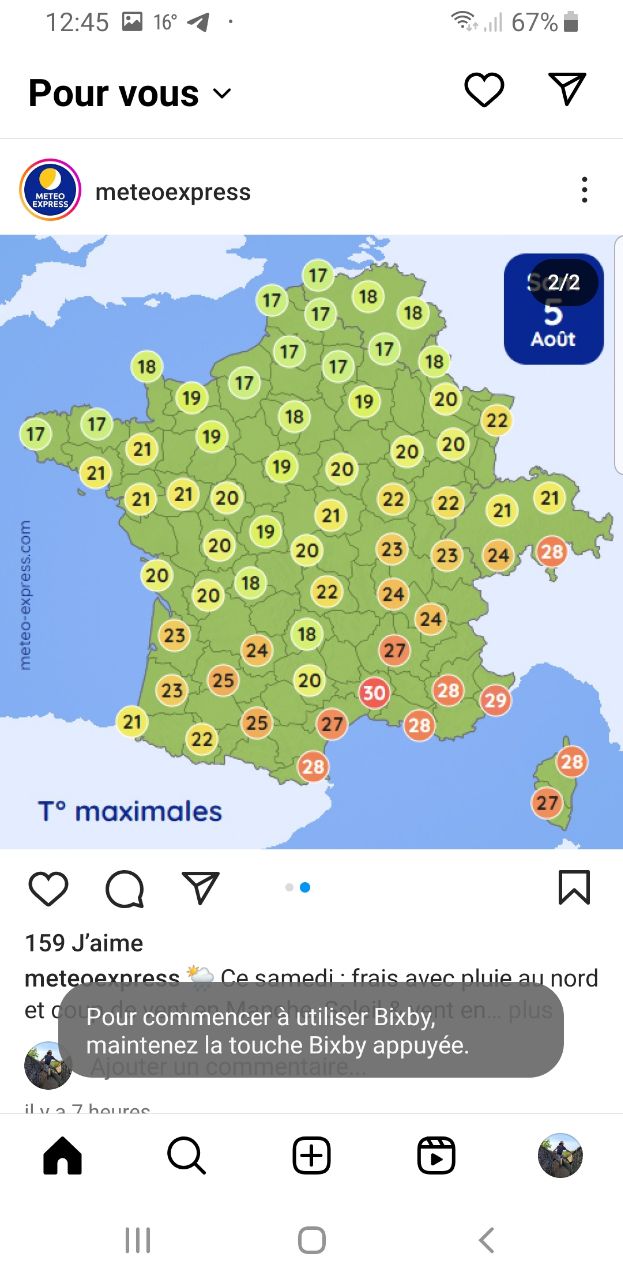Screen dimensions: 623x1280
Task: Share the meteoexpress post
Action: [x=200, y=888]
